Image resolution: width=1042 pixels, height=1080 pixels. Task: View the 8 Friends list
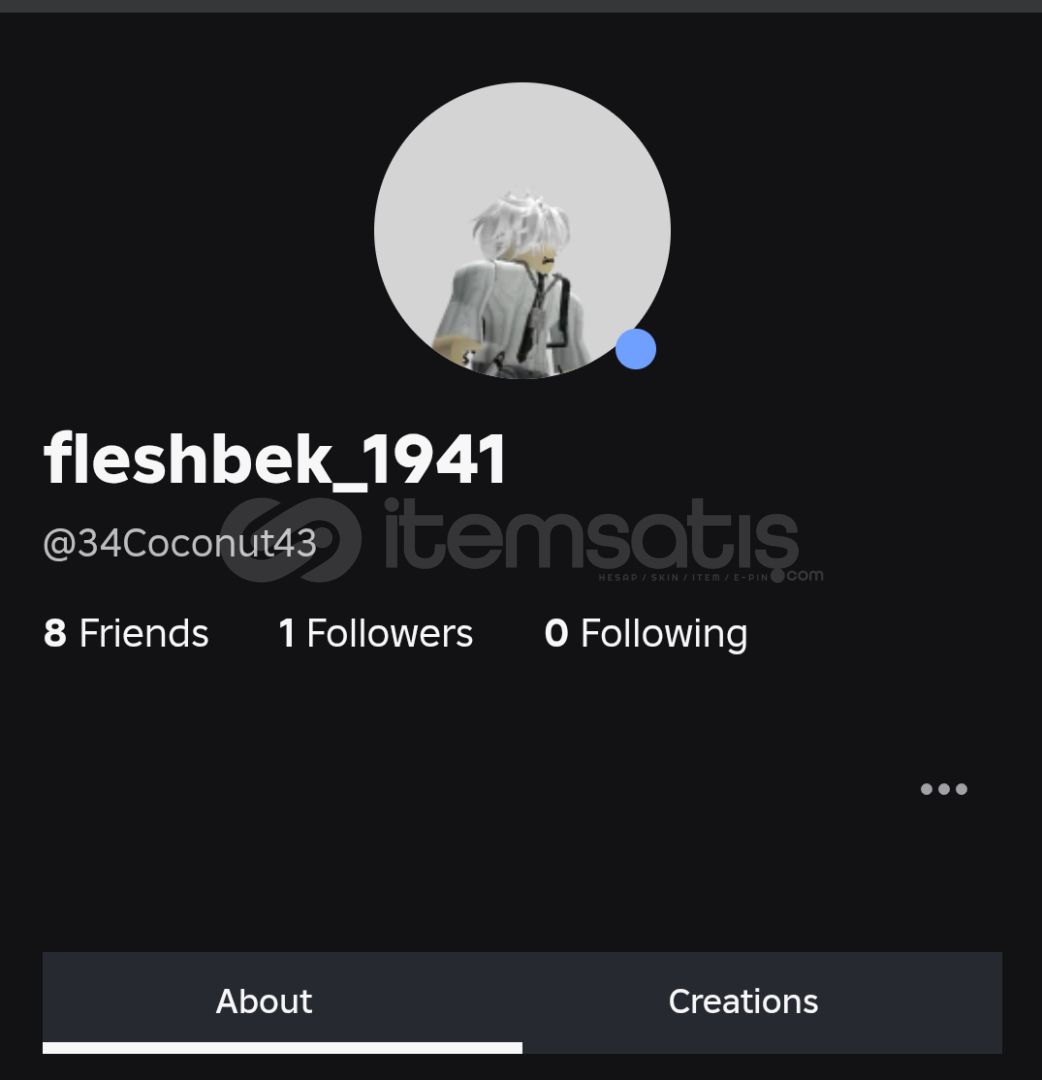coord(126,634)
